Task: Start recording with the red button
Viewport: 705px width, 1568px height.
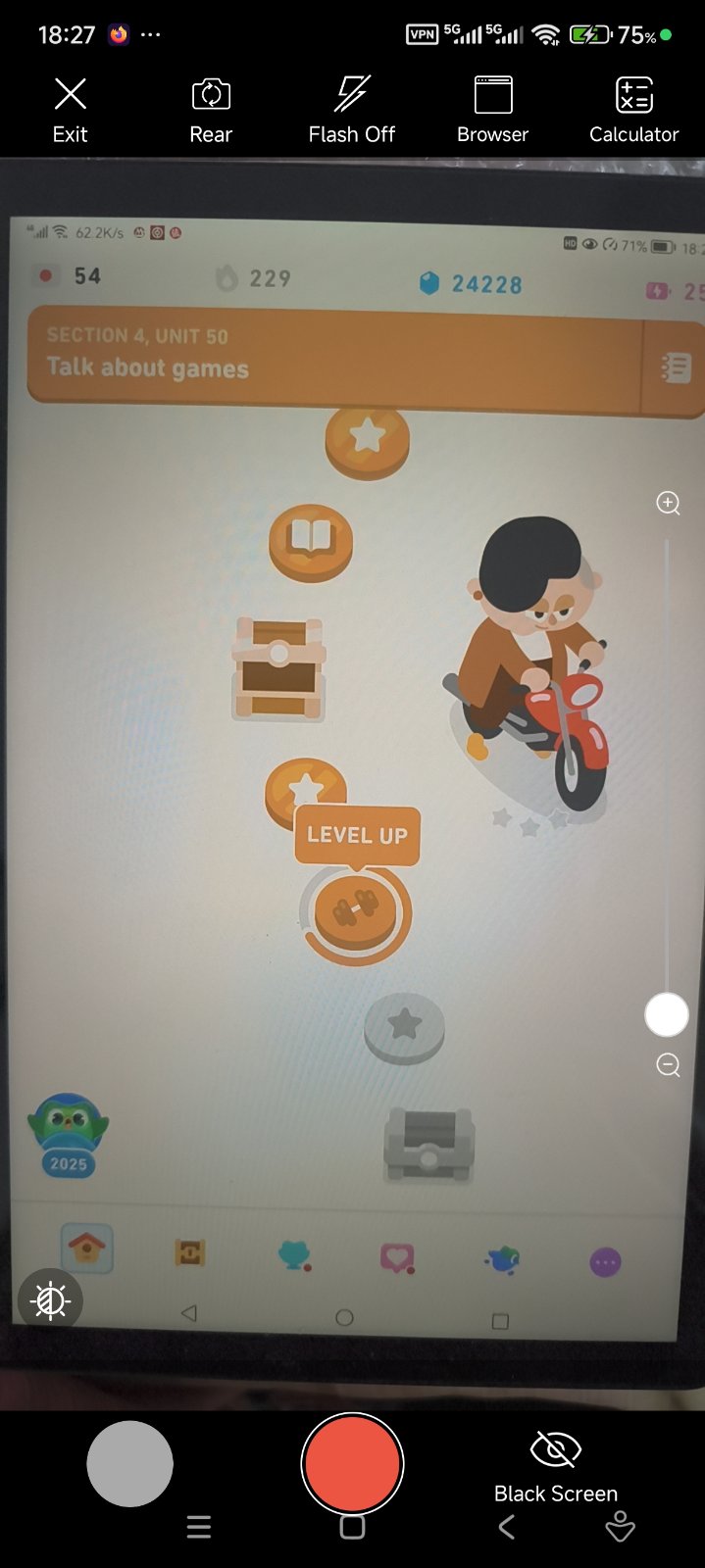Action: click(x=352, y=1463)
